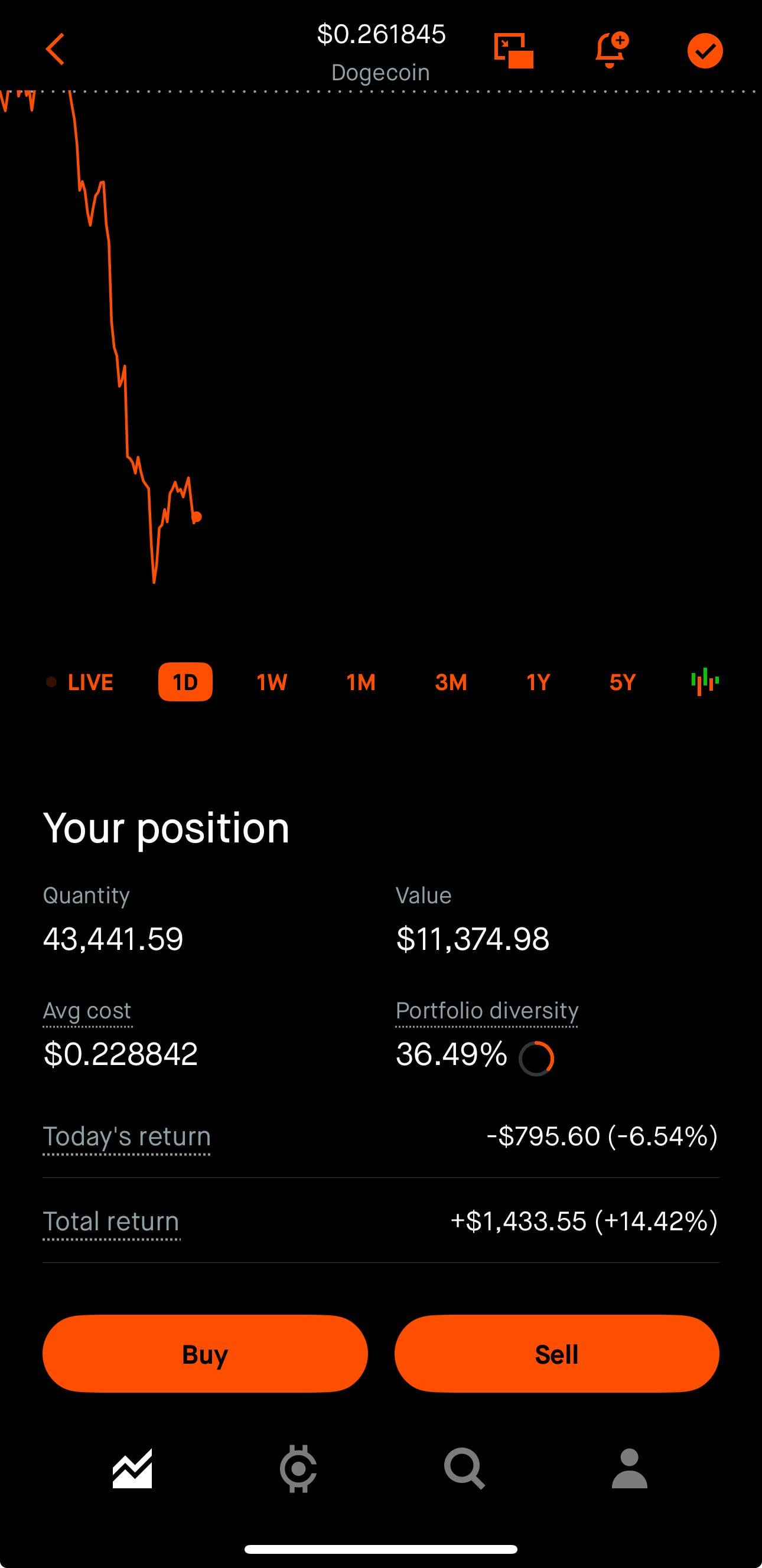
Task: Open the Total return explanation
Action: point(111,1221)
